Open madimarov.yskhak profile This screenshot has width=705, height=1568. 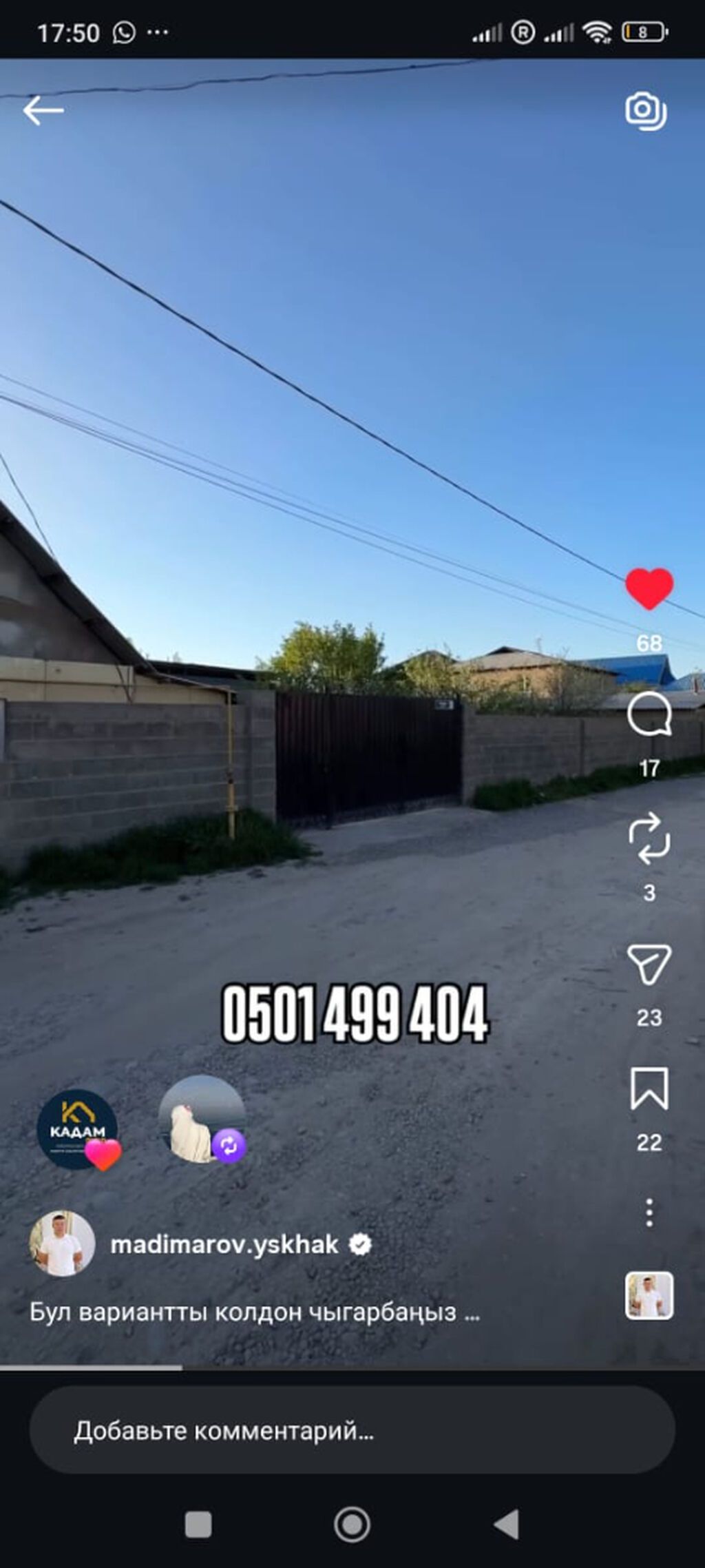(224, 1244)
